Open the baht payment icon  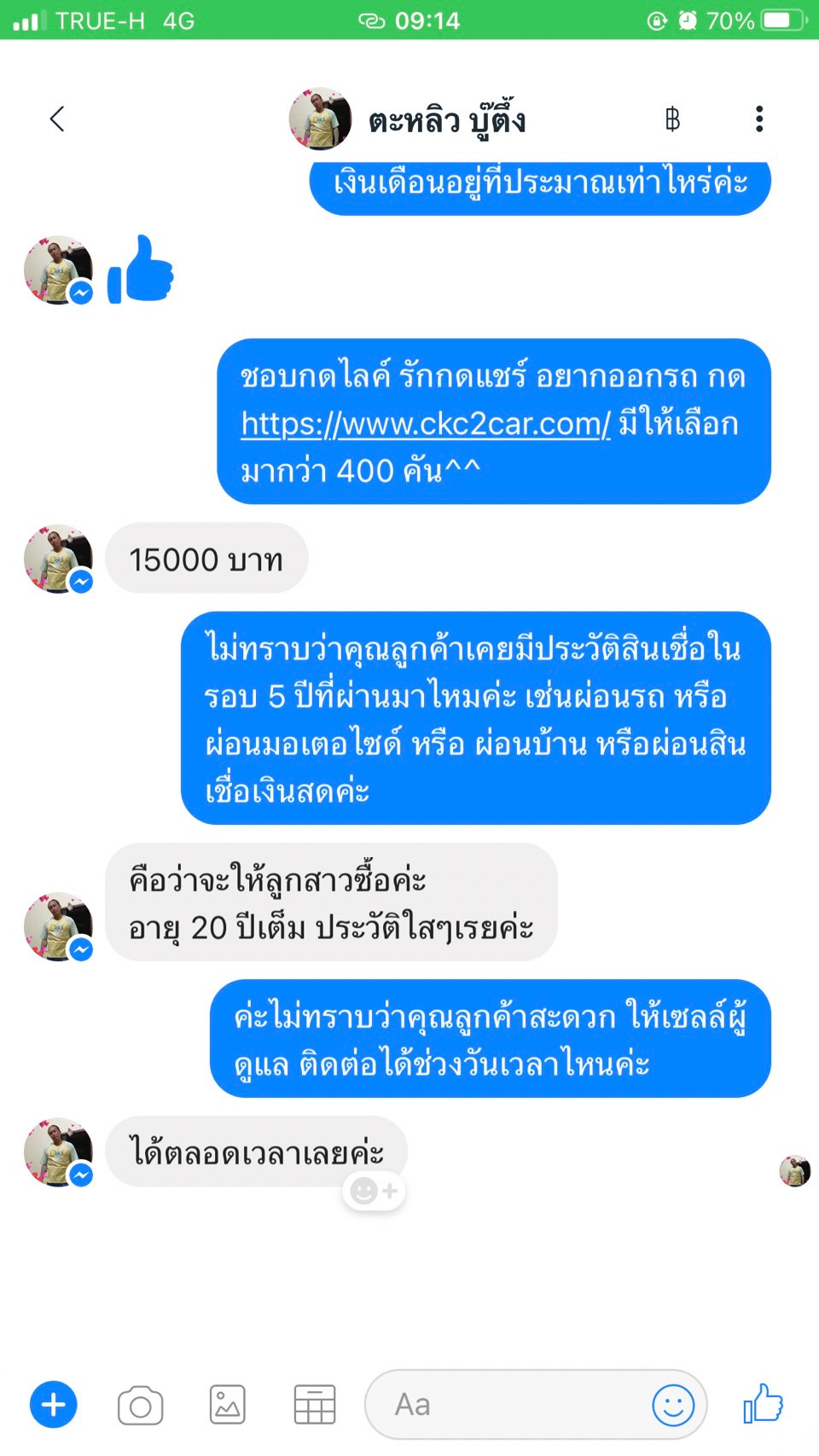[x=672, y=119]
